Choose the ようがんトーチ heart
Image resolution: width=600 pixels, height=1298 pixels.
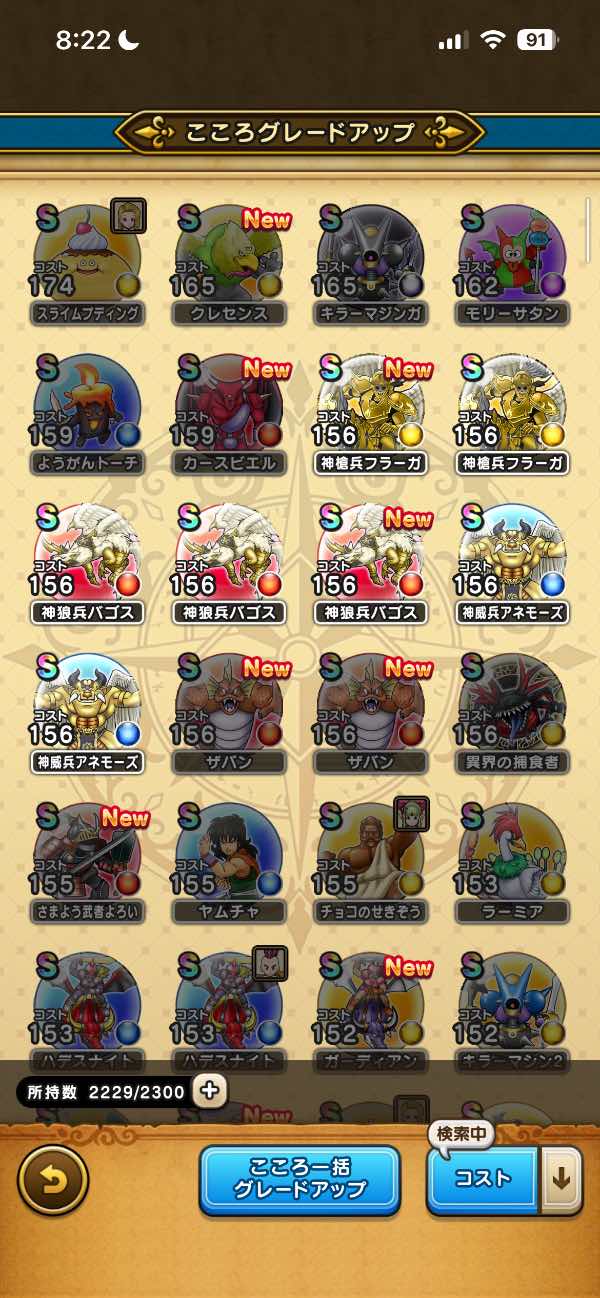(x=88, y=412)
